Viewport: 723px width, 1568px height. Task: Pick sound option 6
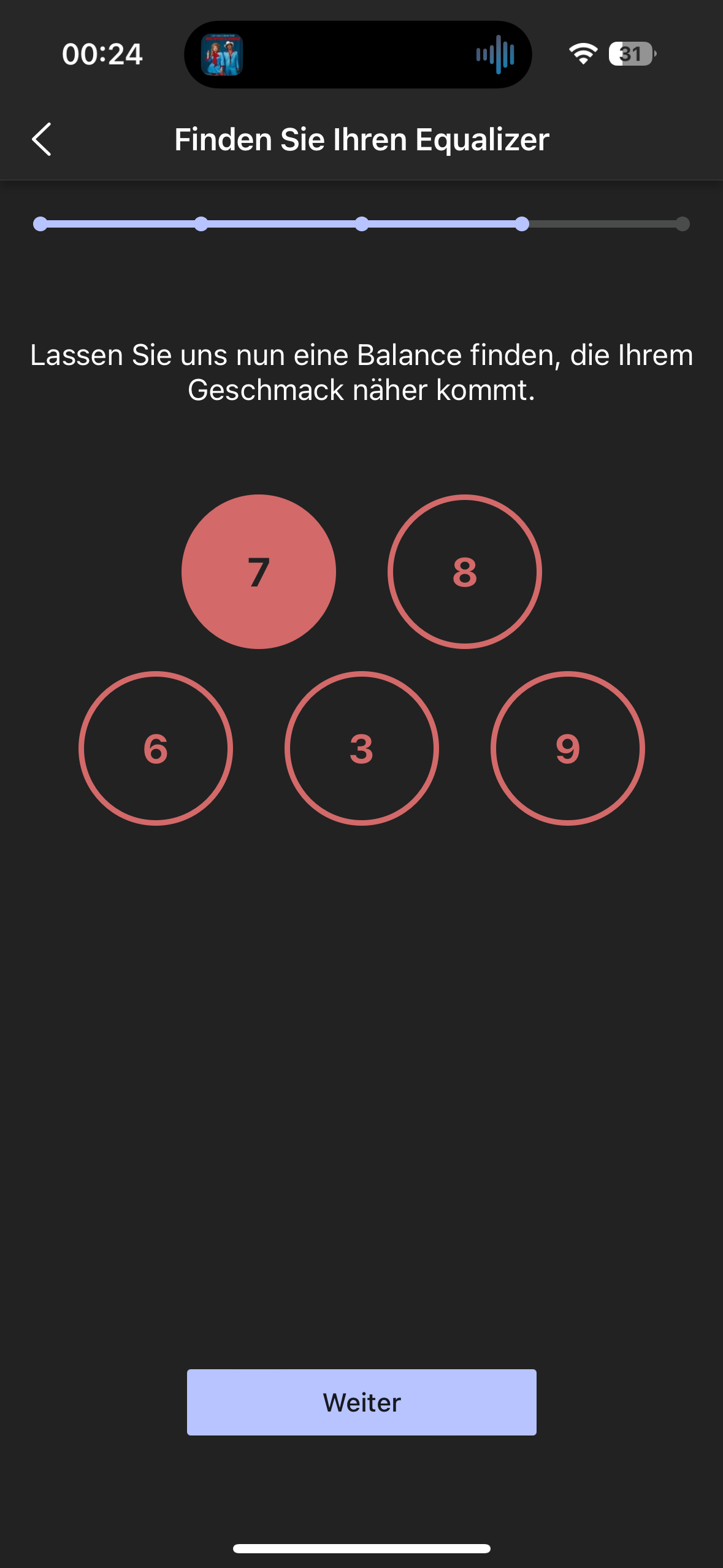pos(156,748)
